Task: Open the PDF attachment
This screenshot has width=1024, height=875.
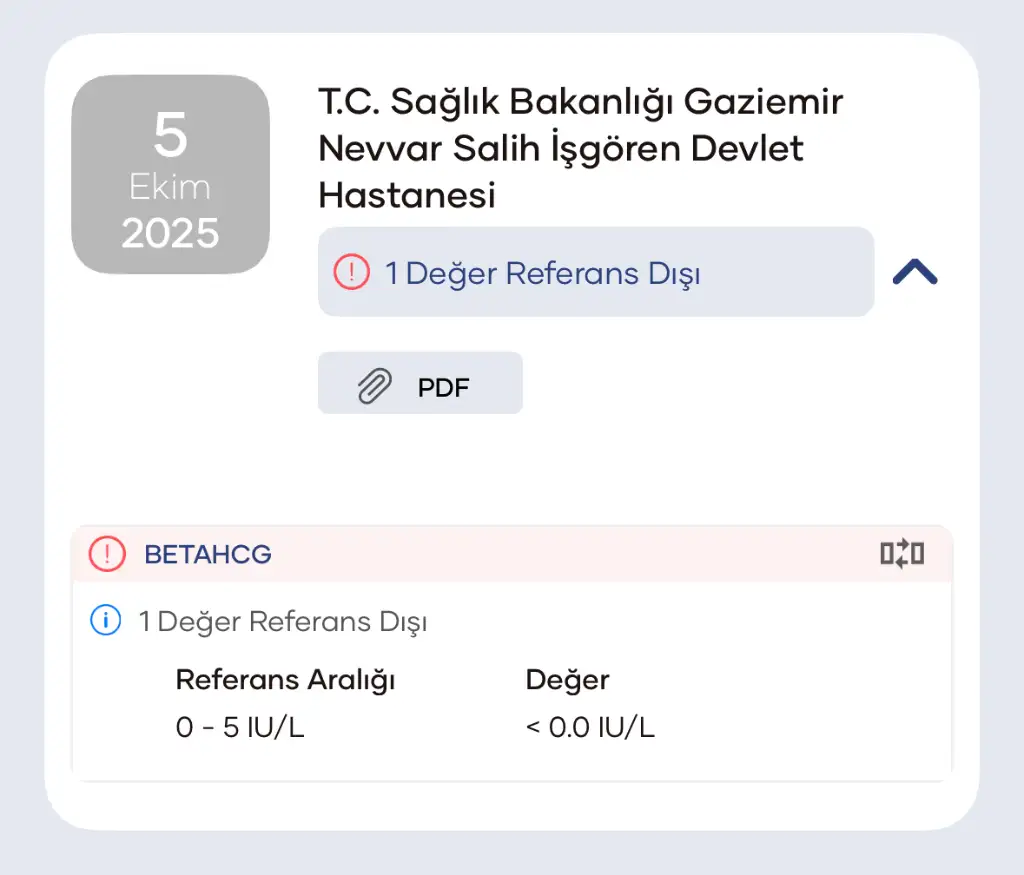Action: pyautogui.click(x=420, y=383)
